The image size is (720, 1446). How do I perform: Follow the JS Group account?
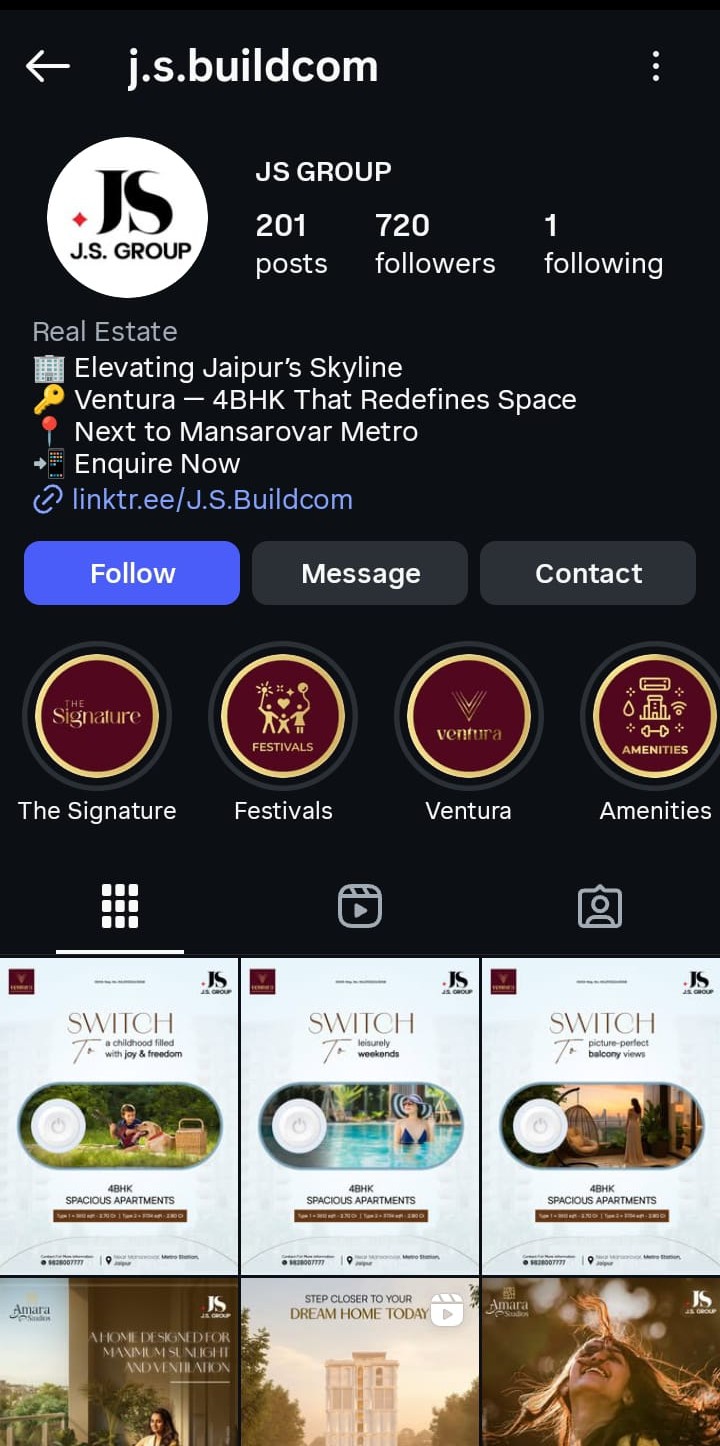tap(132, 573)
